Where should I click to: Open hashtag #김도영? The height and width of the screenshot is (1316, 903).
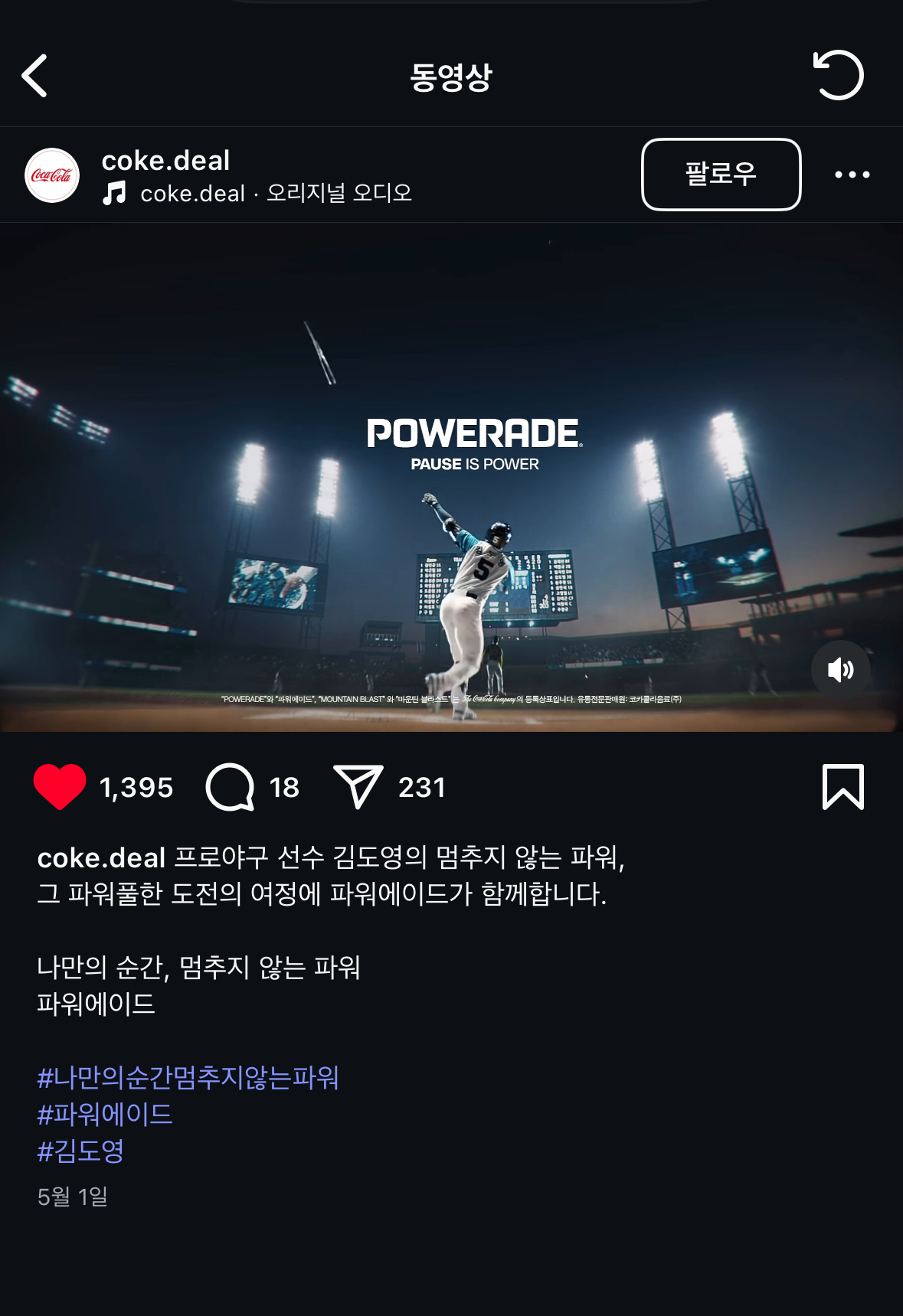tap(80, 1151)
